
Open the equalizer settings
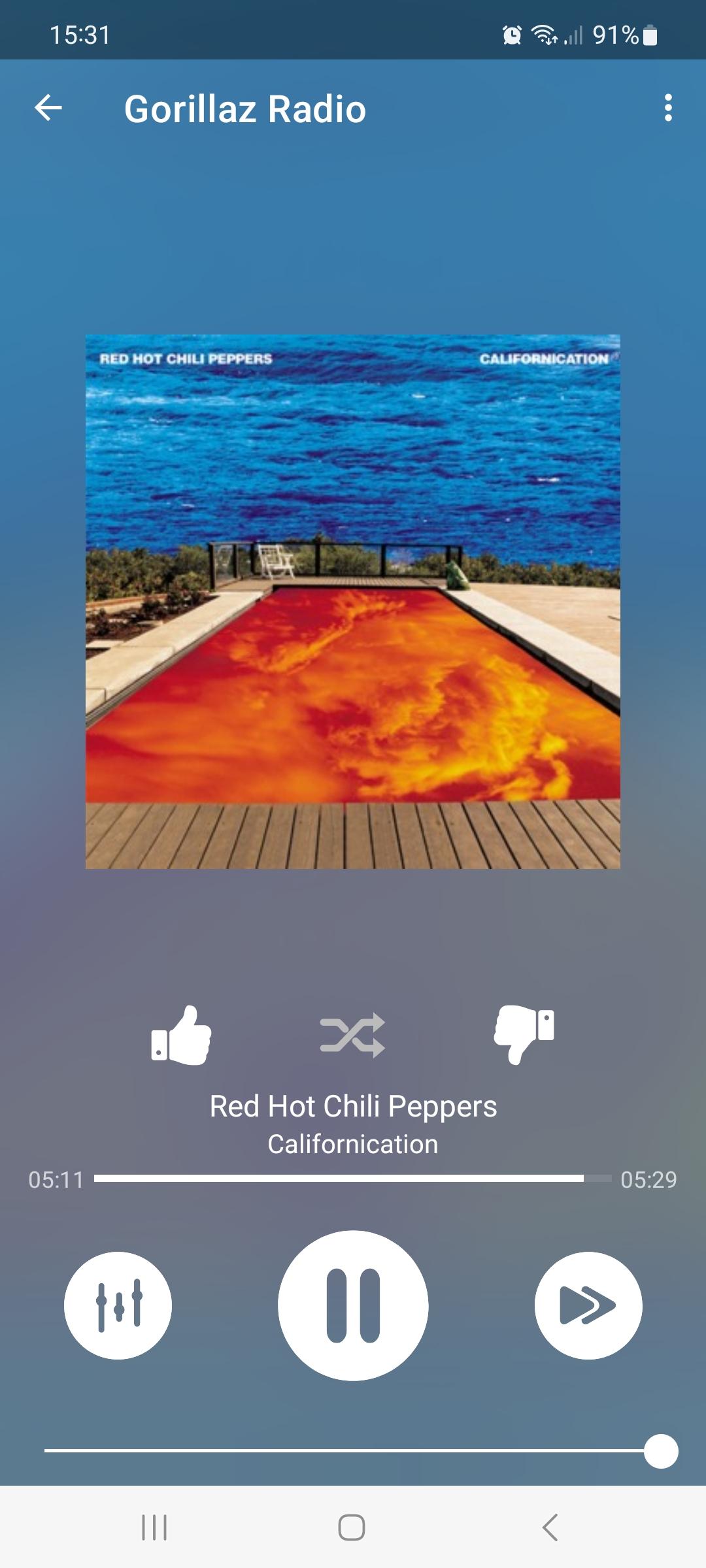118,1305
